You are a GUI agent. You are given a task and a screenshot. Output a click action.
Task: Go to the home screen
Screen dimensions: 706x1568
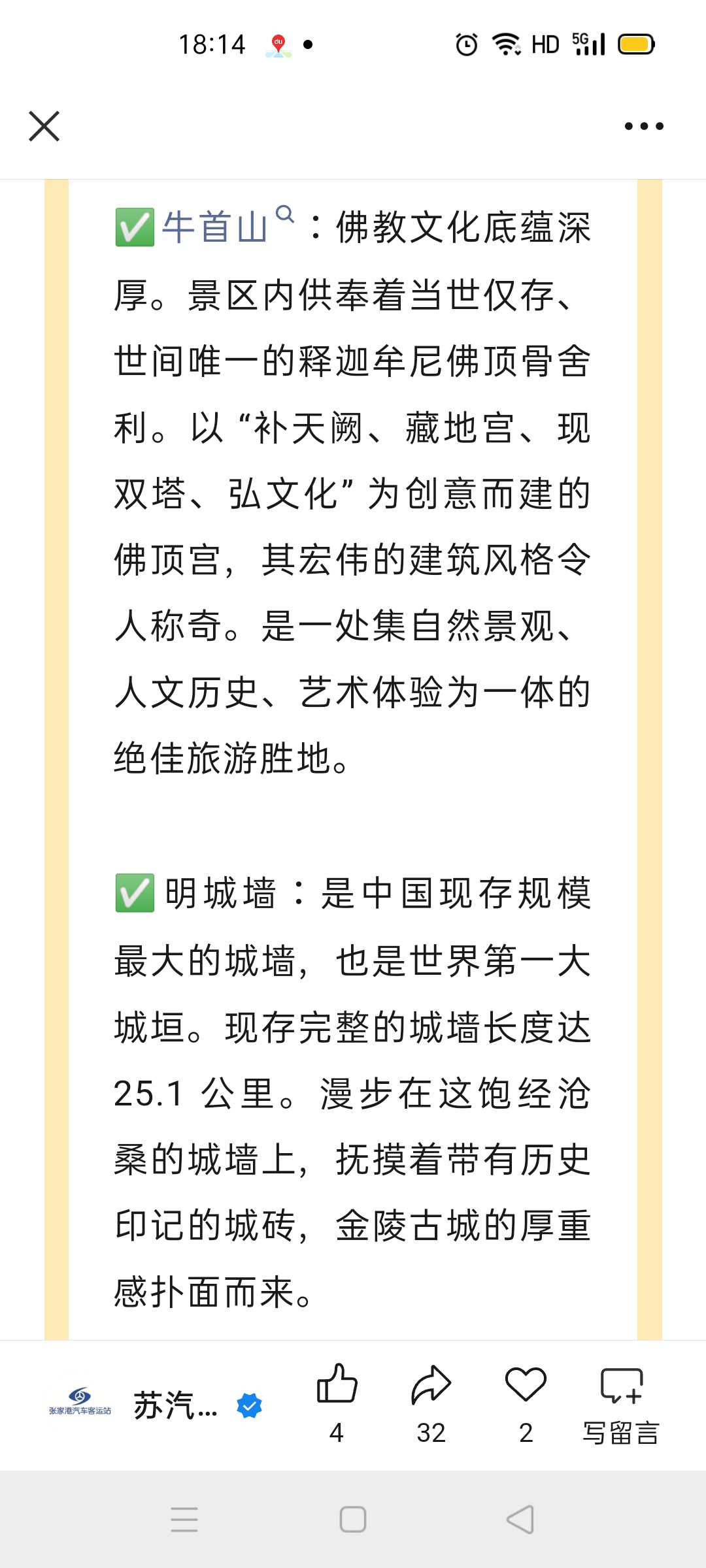point(353,1519)
